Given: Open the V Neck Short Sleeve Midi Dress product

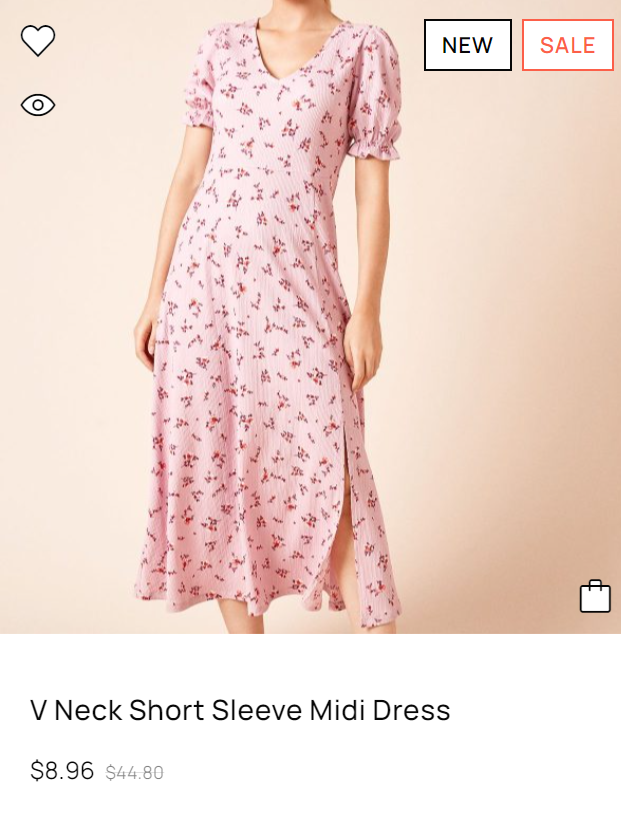Looking at the screenshot, I should coord(240,711).
